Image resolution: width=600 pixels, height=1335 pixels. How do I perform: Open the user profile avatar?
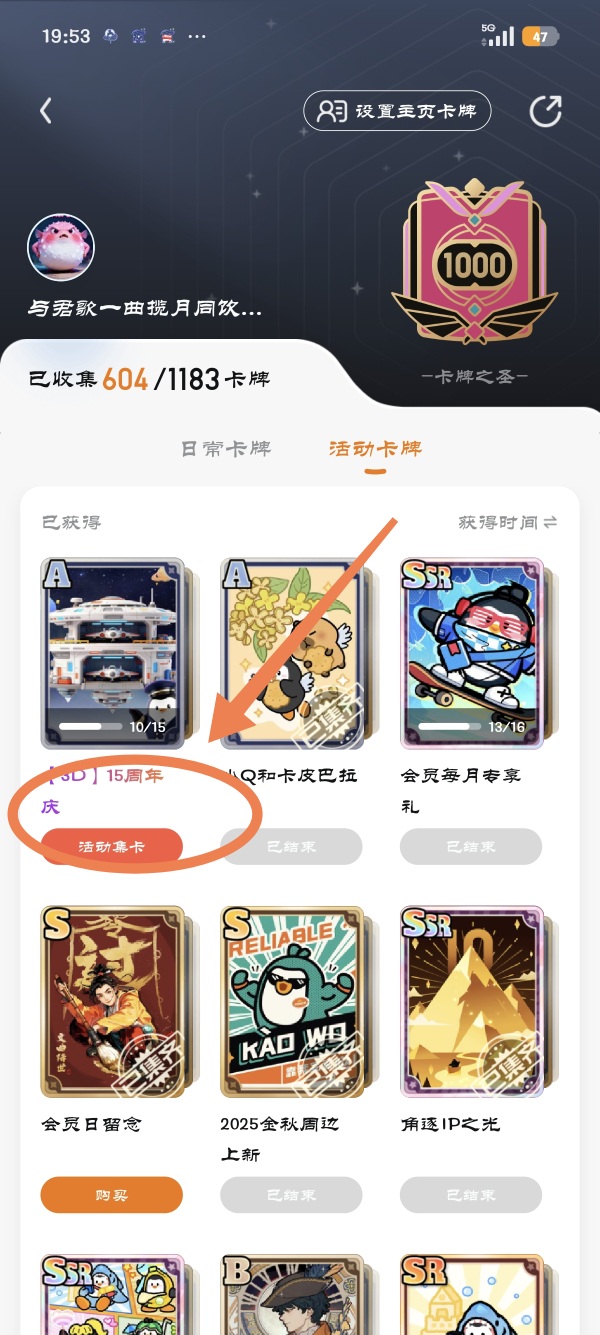point(61,247)
